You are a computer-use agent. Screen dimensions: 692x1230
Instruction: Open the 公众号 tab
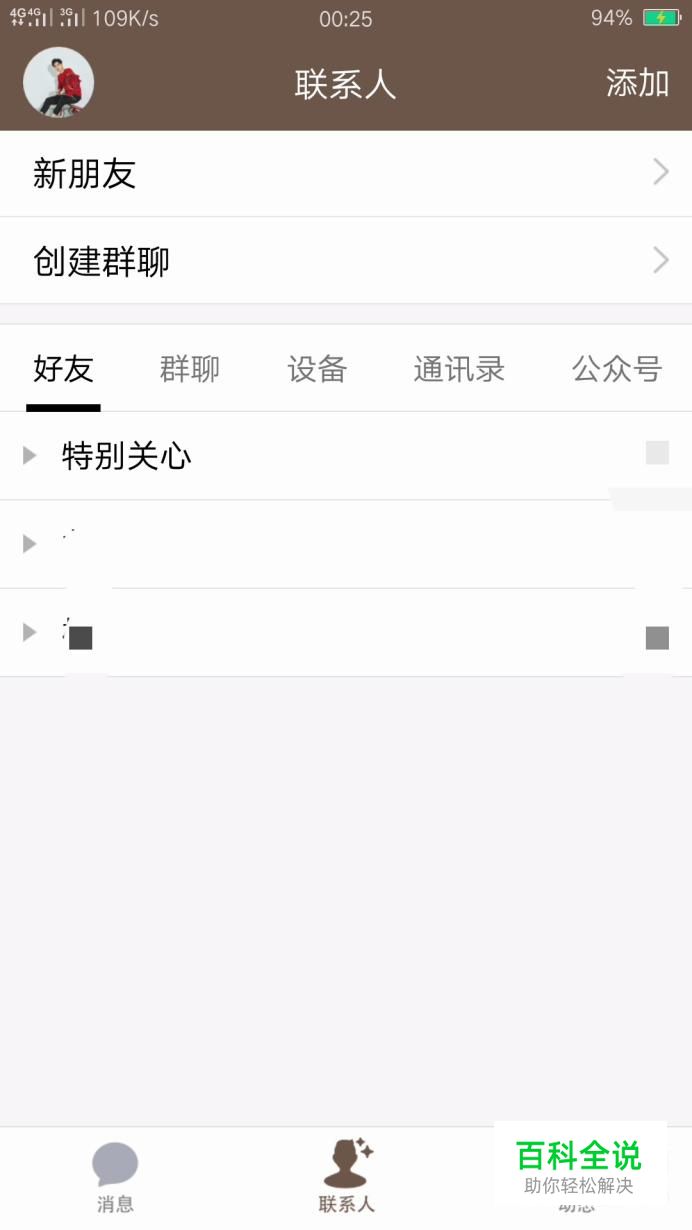616,369
